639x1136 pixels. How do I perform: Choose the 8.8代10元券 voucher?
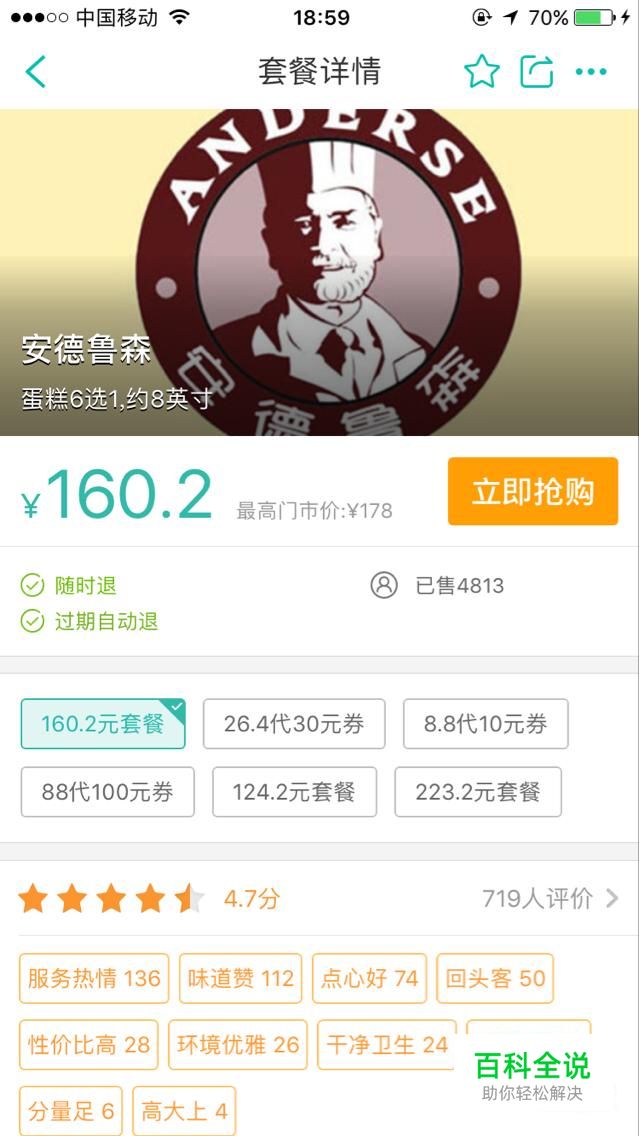[485, 724]
